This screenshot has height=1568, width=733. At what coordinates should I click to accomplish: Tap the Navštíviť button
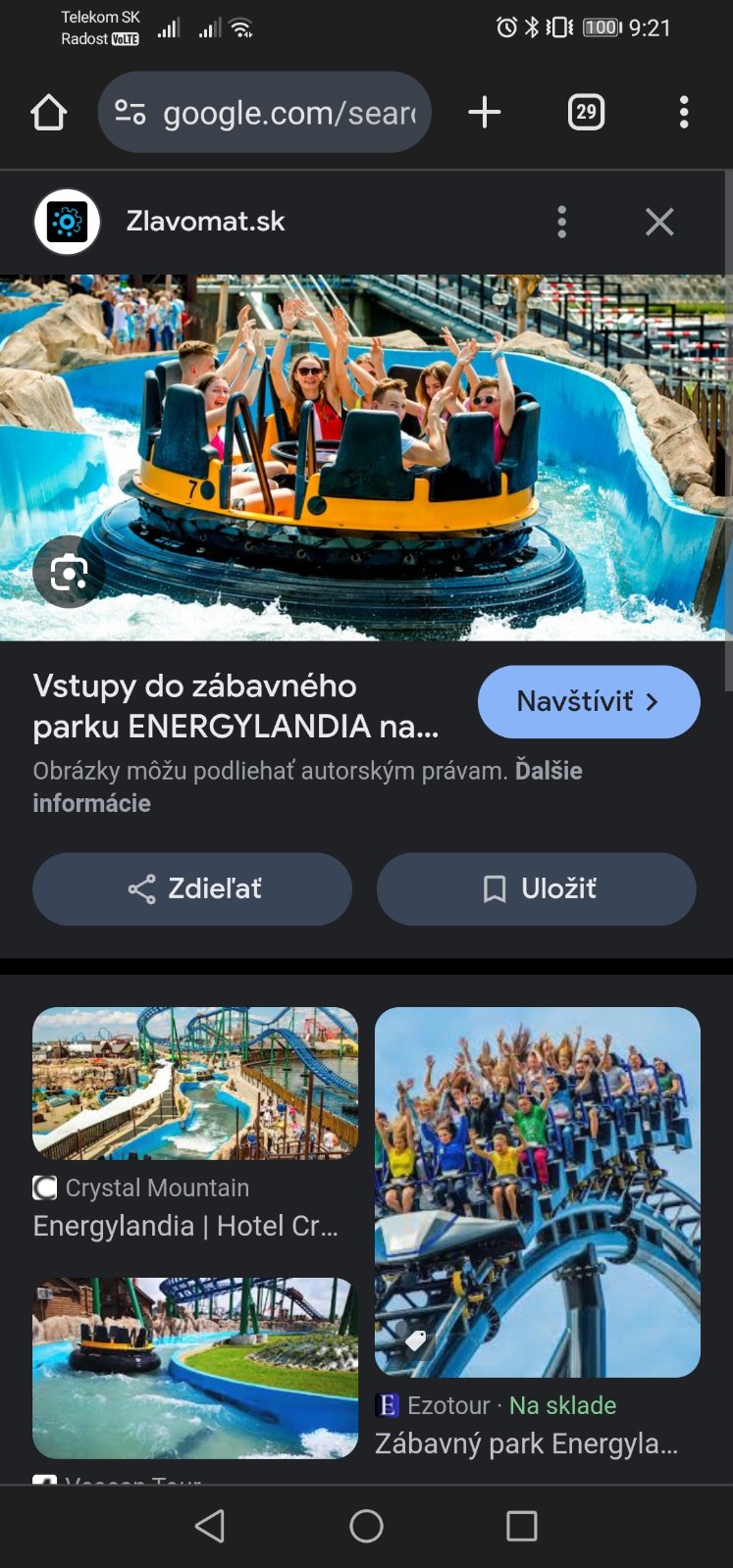[x=588, y=701]
